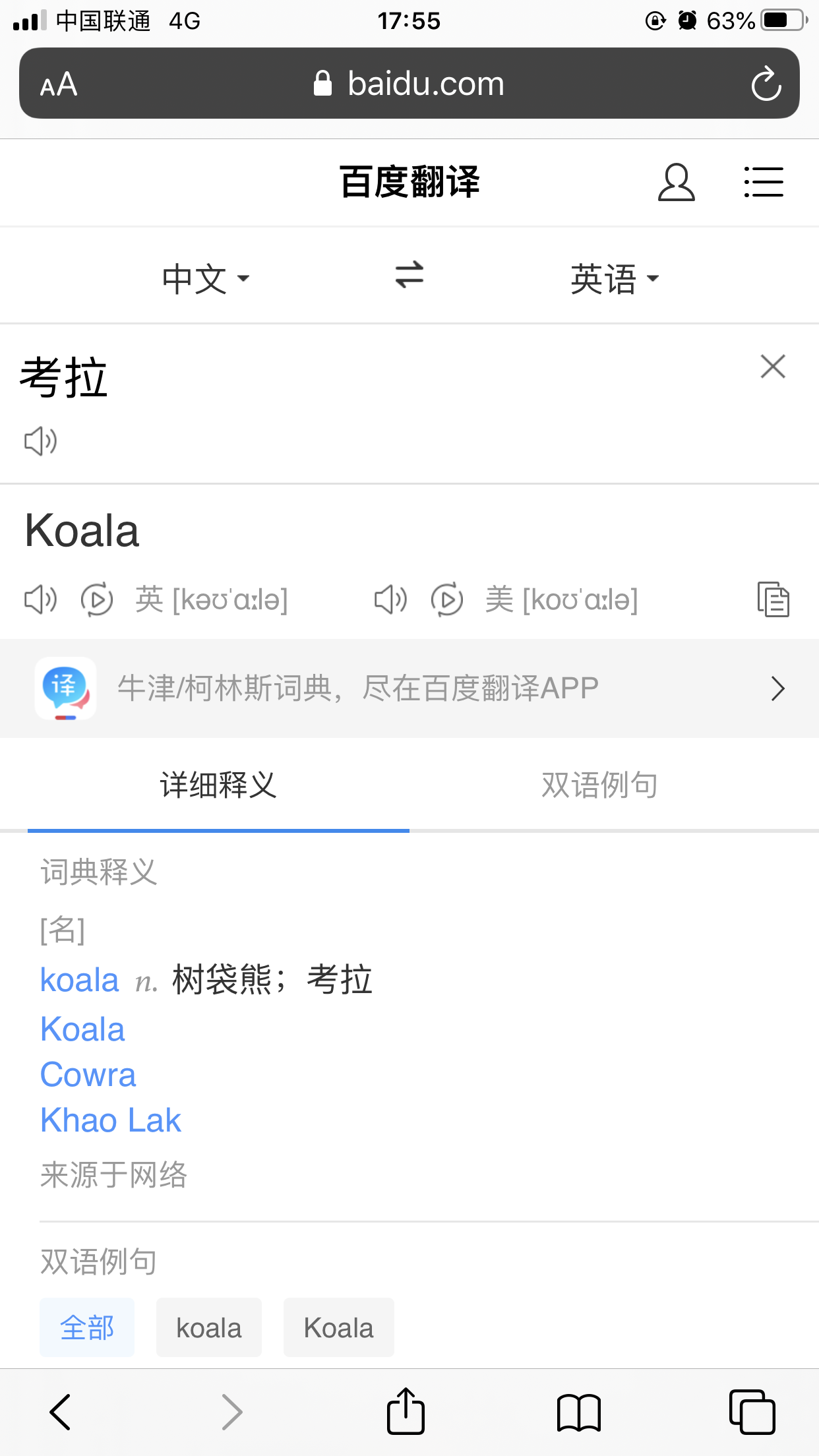
Task: Open the 英语 target language dropdown
Action: (615, 278)
